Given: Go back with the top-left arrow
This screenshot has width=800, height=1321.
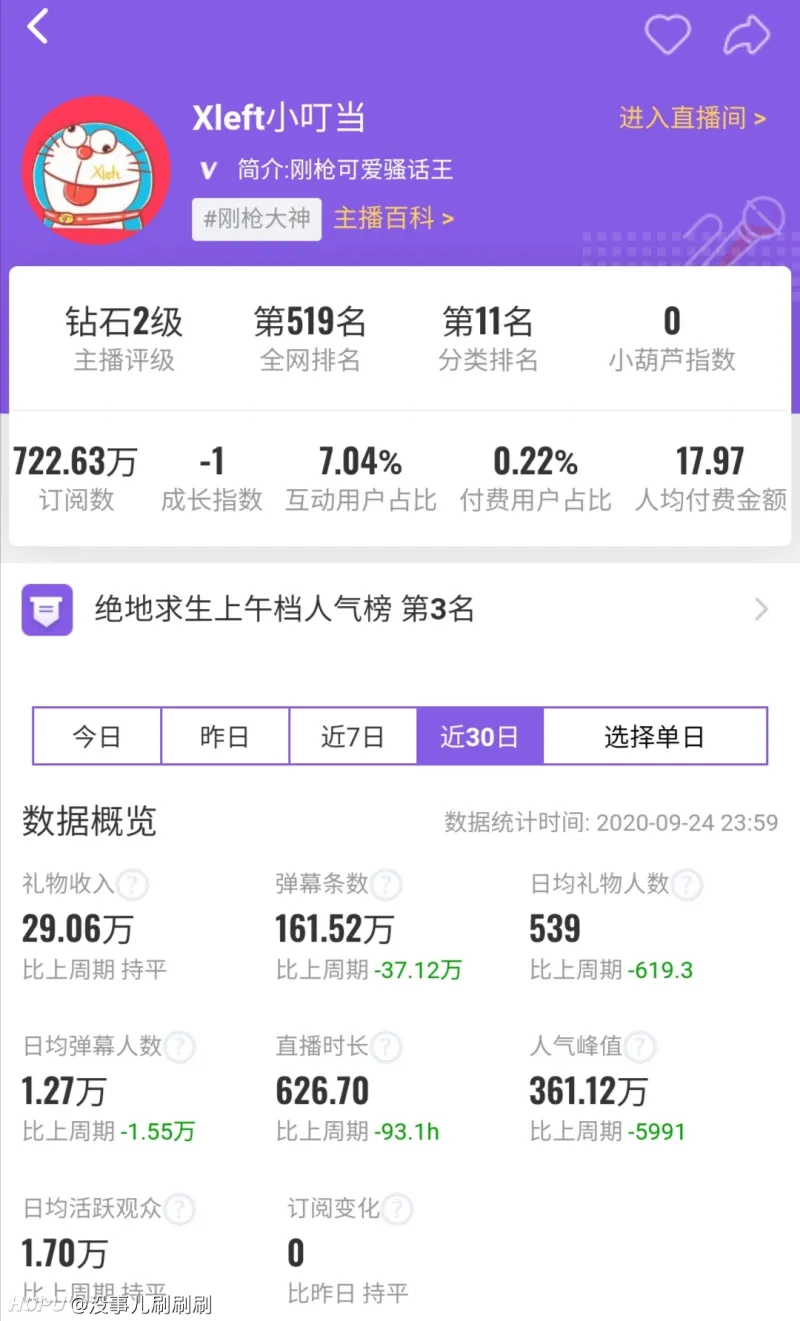Looking at the screenshot, I should click(38, 27).
